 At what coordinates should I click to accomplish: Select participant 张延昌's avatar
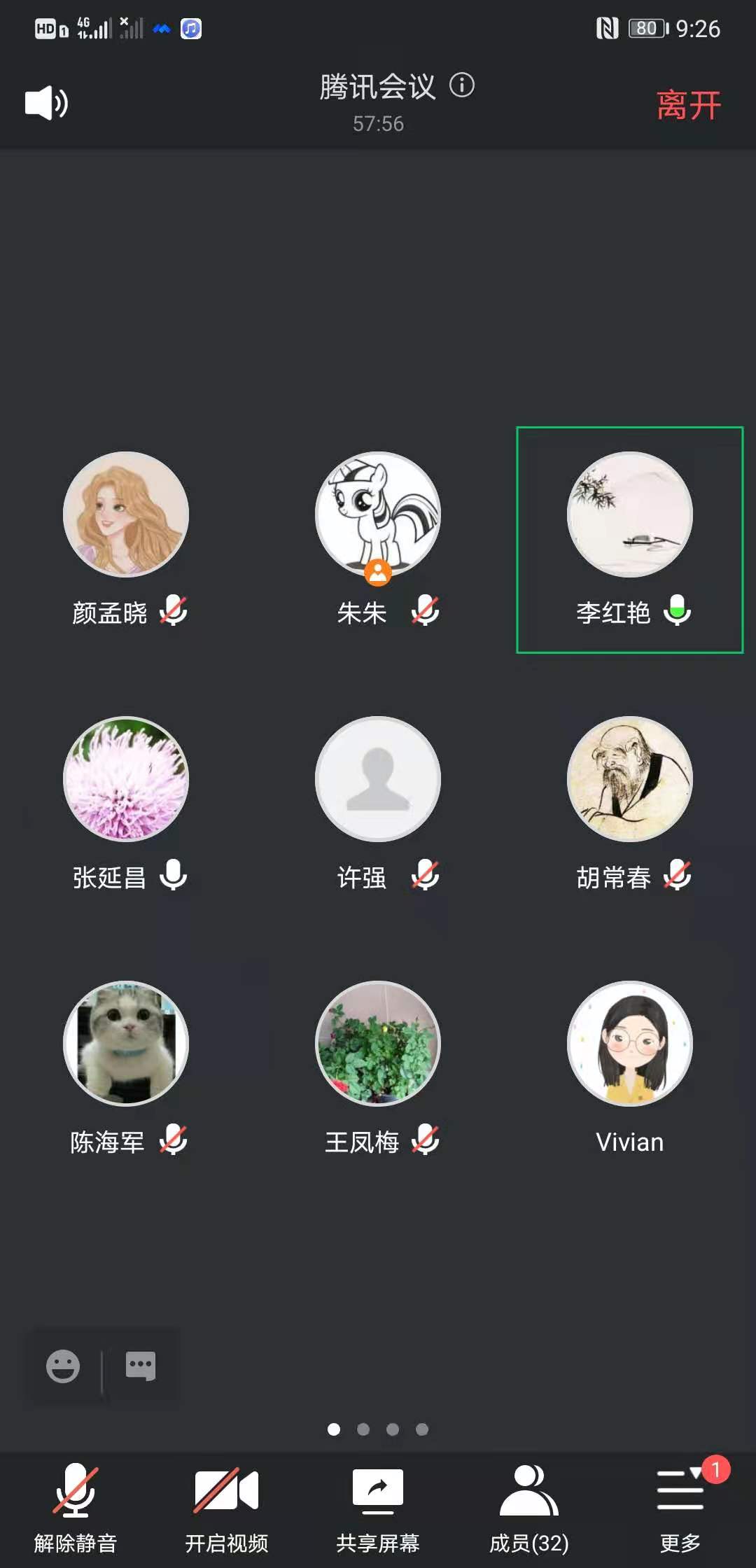(126, 779)
